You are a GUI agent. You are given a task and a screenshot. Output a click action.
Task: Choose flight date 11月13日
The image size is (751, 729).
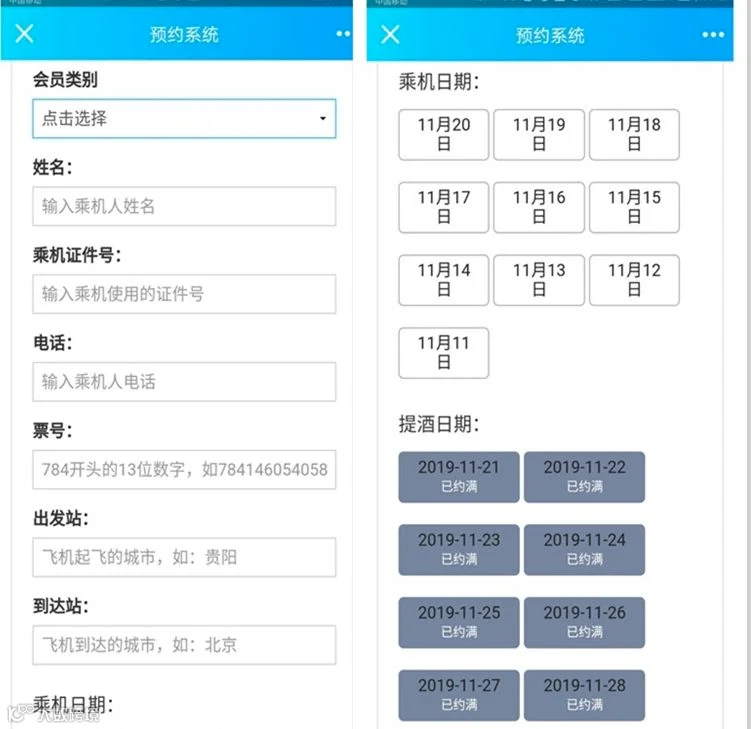(539, 280)
